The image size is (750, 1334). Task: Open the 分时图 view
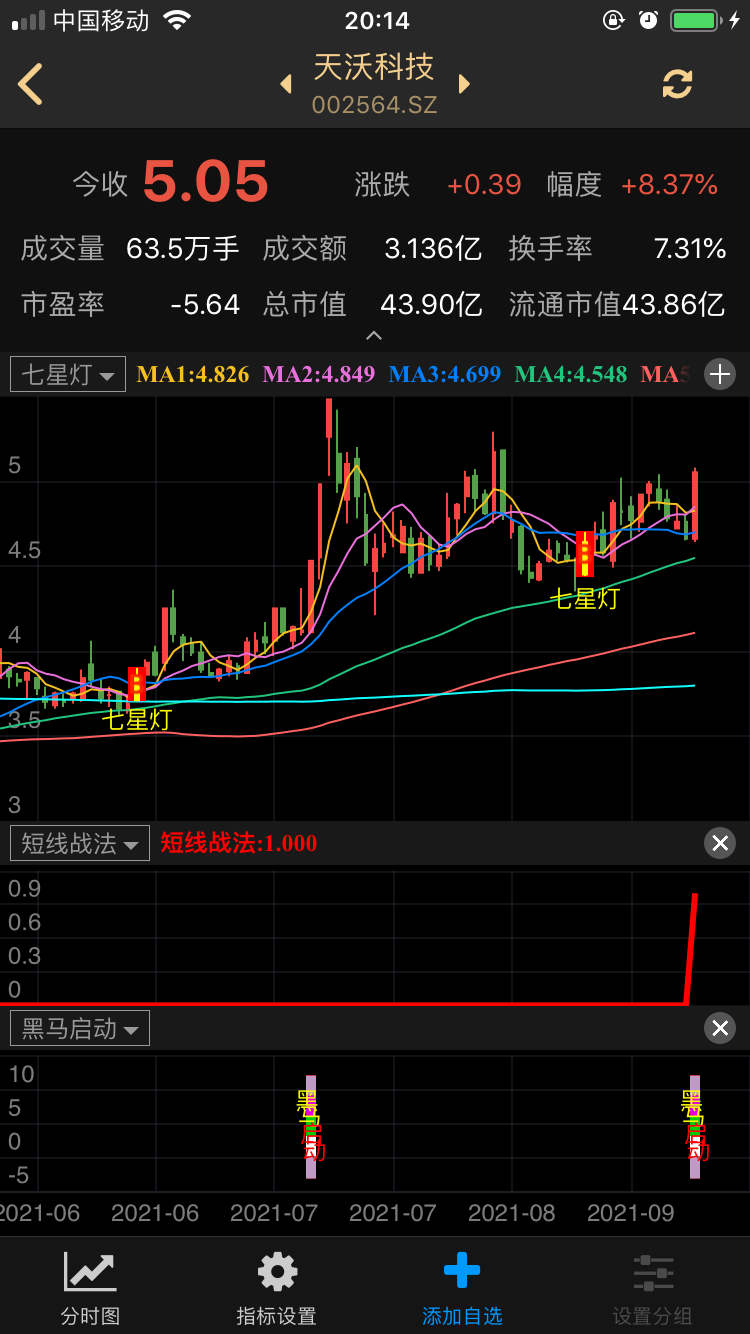pyautogui.click(x=90, y=1288)
